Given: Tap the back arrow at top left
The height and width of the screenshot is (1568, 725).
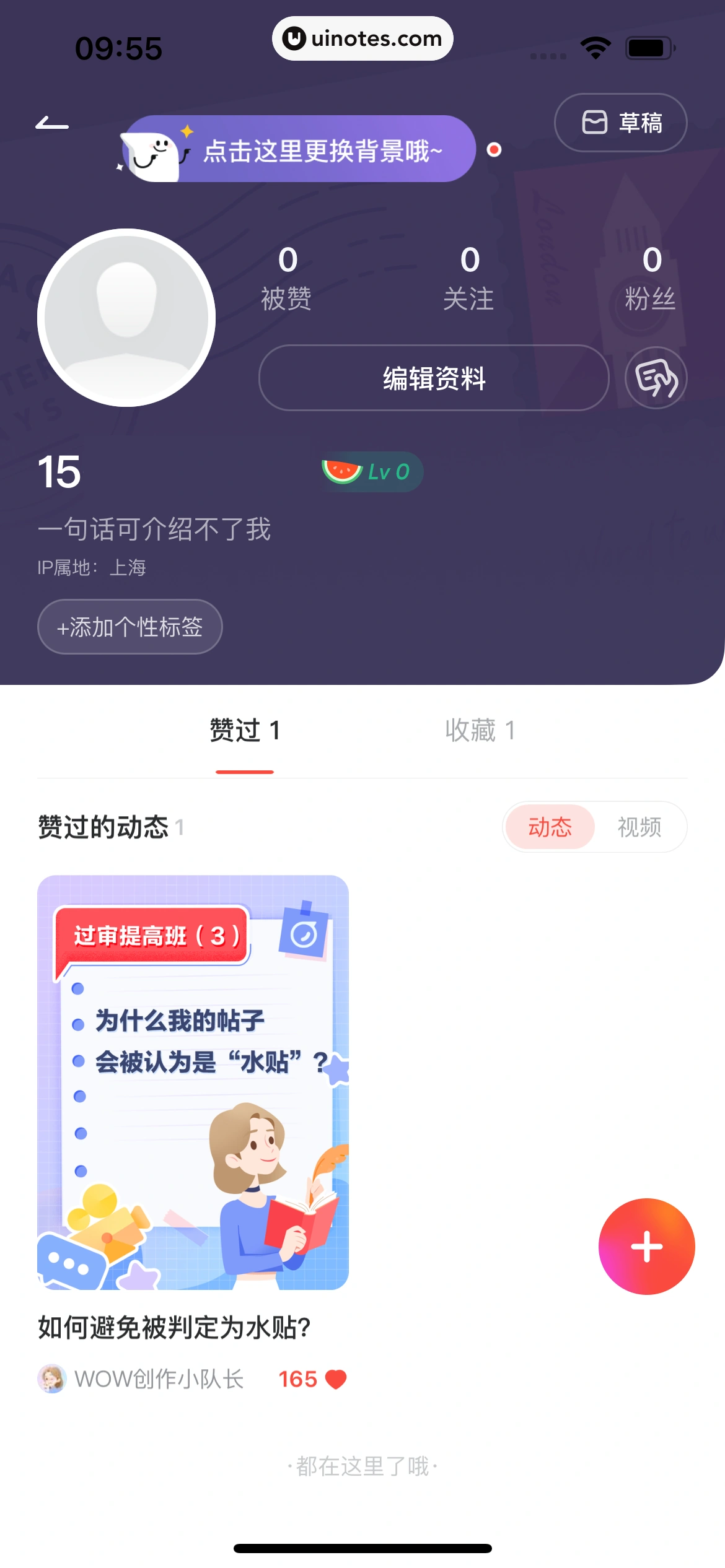Looking at the screenshot, I should coord(52,122).
